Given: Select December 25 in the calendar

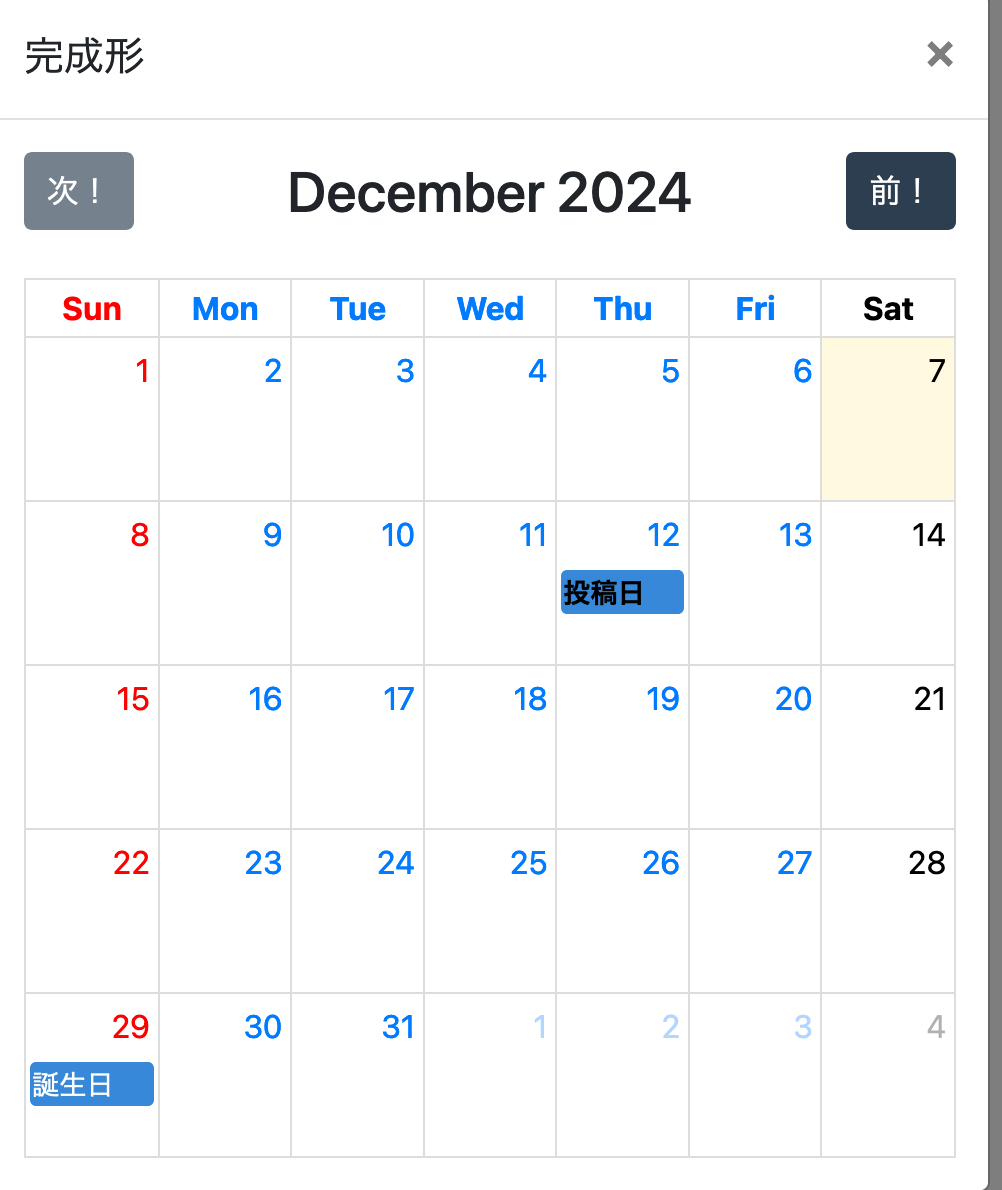Looking at the screenshot, I should click(x=490, y=910).
